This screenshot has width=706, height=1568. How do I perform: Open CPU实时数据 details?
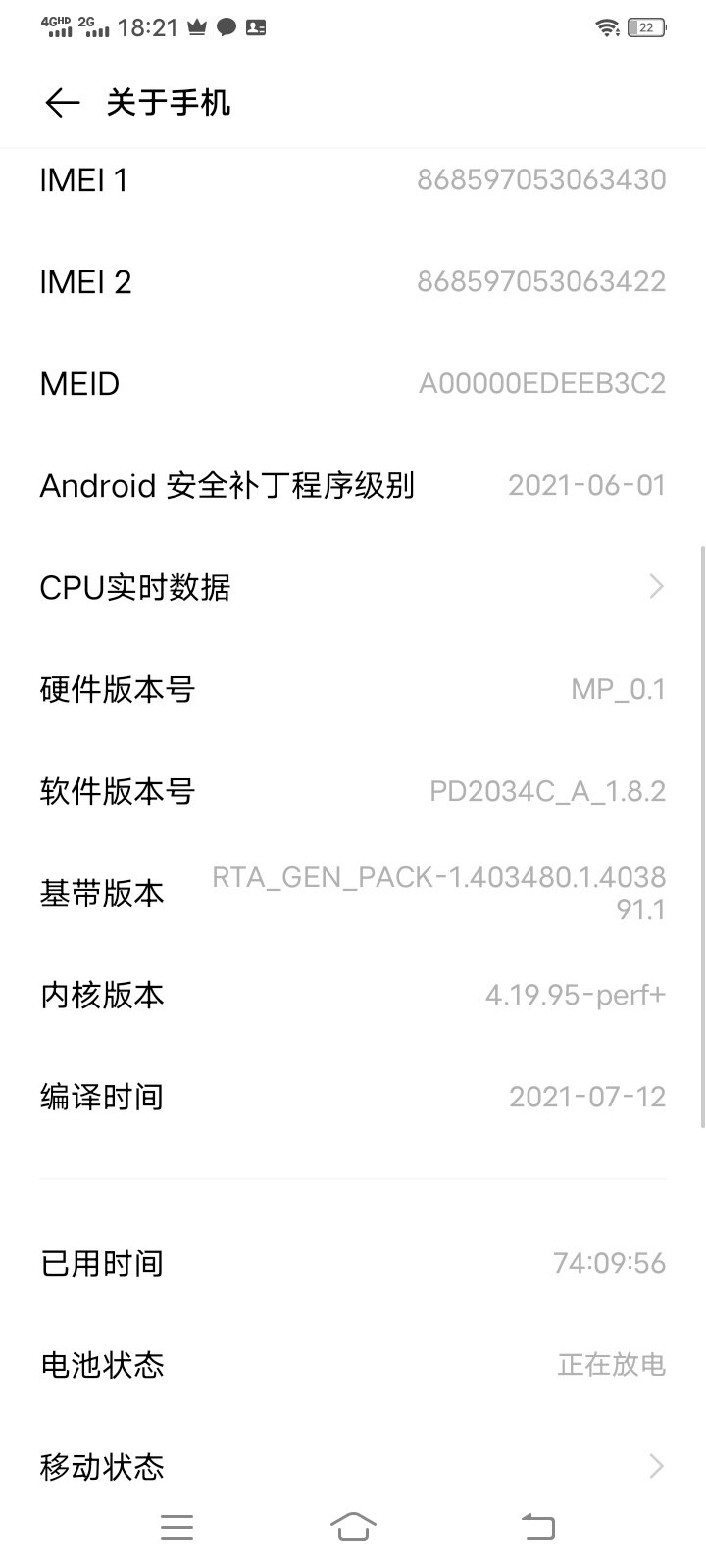(x=353, y=587)
